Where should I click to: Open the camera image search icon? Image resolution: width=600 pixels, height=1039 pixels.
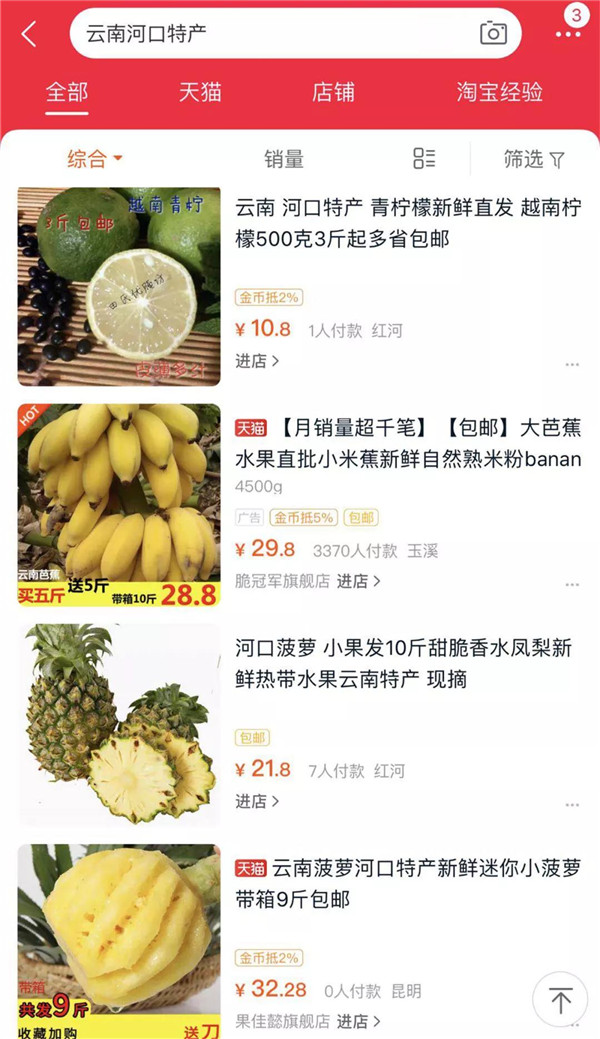click(x=493, y=33)
